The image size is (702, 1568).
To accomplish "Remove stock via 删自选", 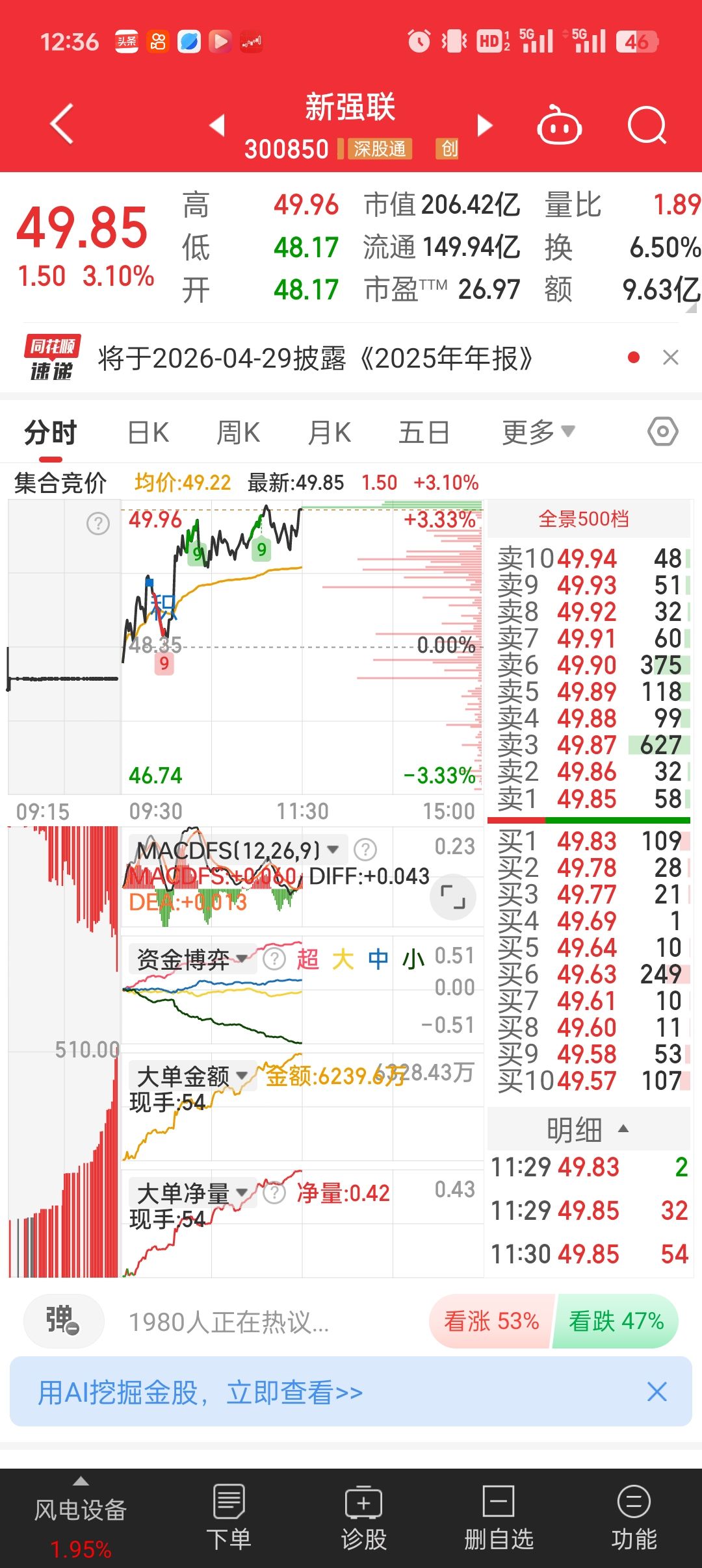I will point(499,1518).
